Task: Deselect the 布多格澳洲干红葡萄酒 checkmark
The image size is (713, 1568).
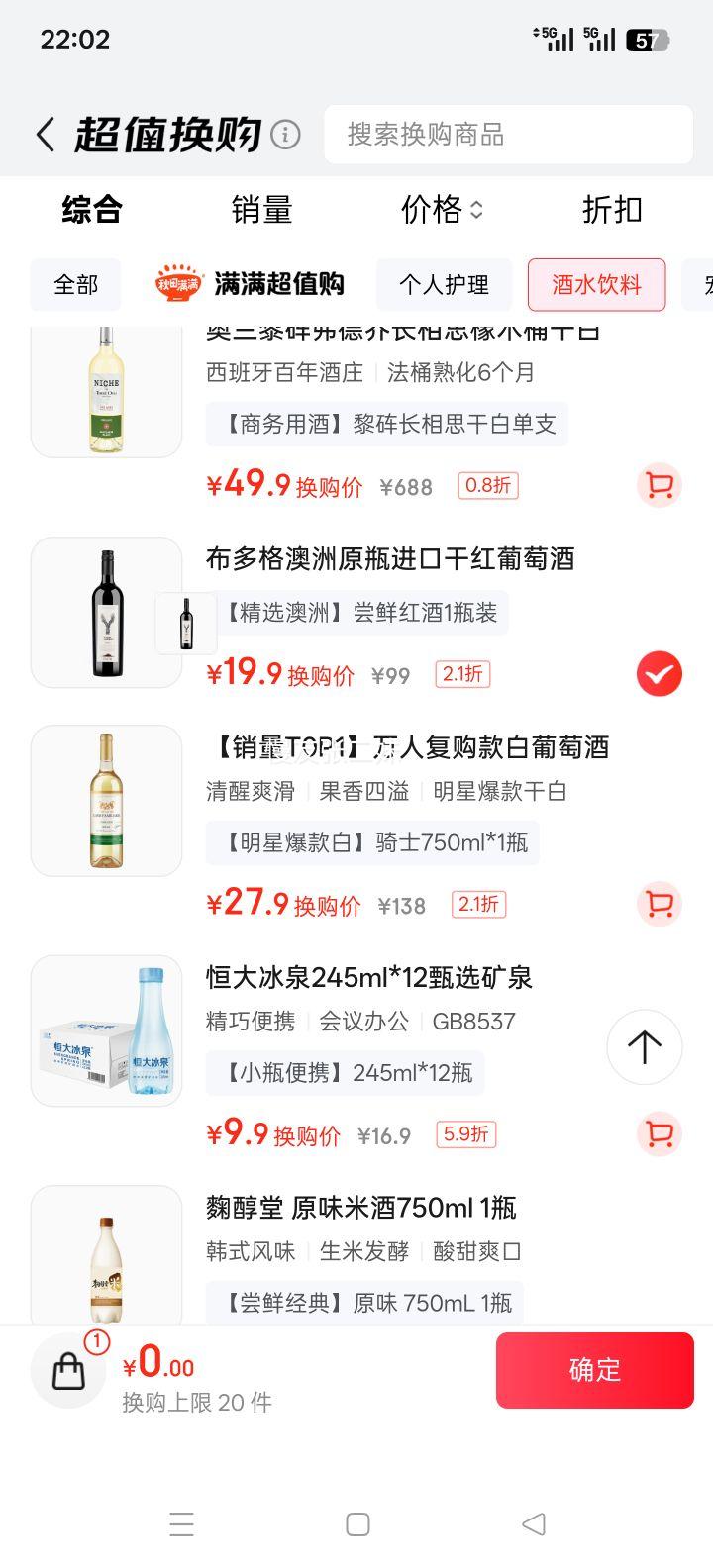Action: pyautogui.click(x=659, y=675)
